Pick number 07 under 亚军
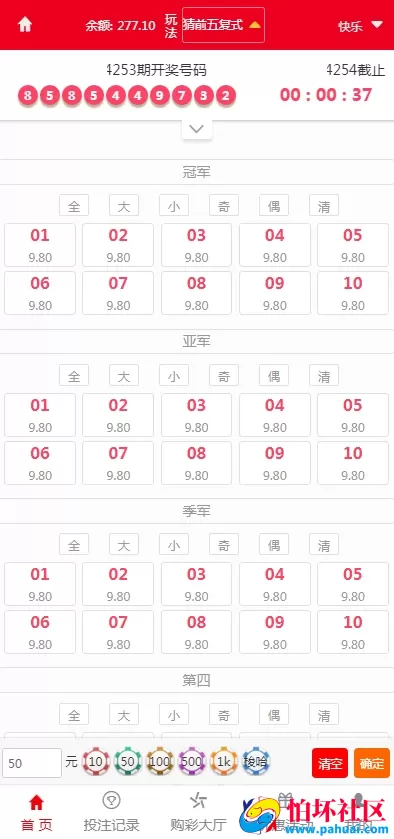This screenshot has height=839, width=394. coord(118,463)
